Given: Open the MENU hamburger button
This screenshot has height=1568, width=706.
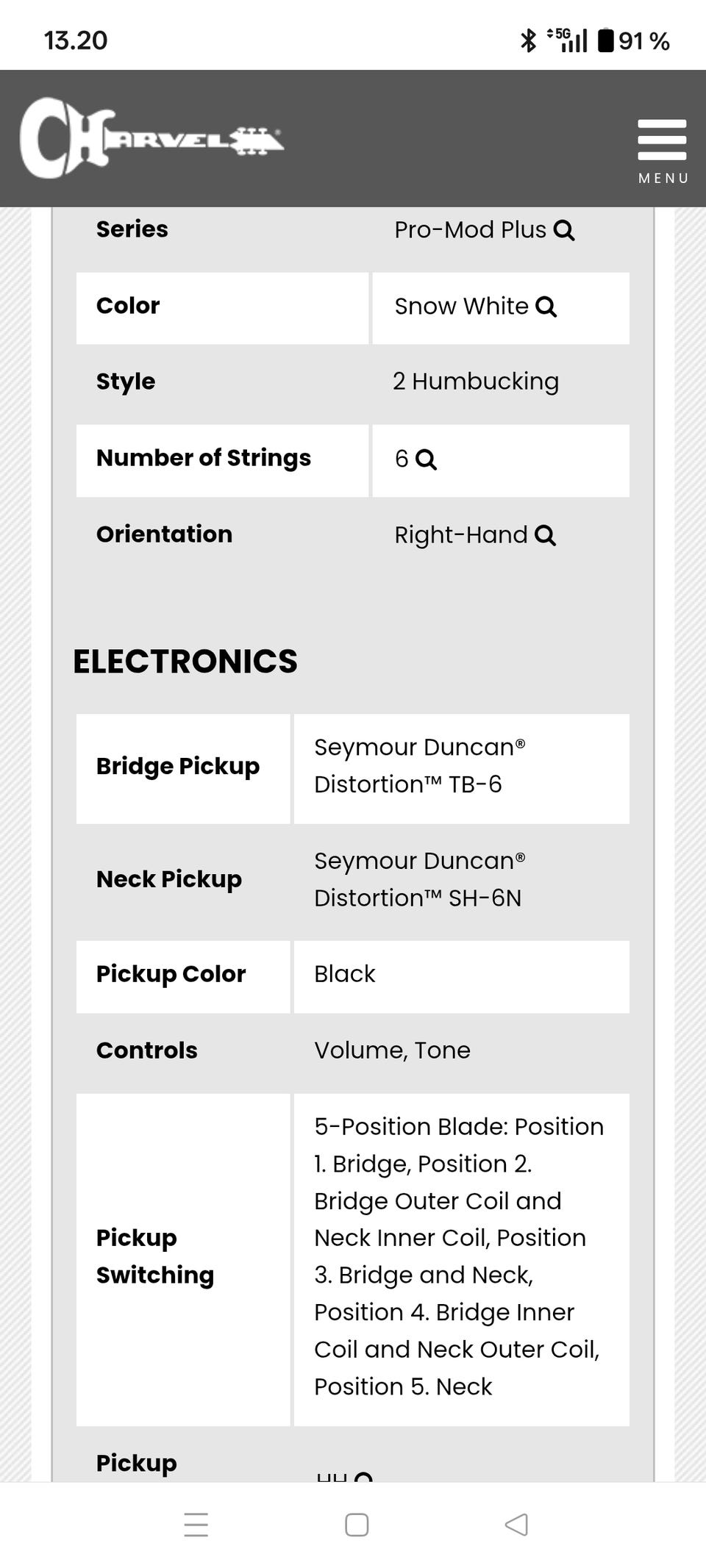Looking at the screenshot, I should pos(663,151).
